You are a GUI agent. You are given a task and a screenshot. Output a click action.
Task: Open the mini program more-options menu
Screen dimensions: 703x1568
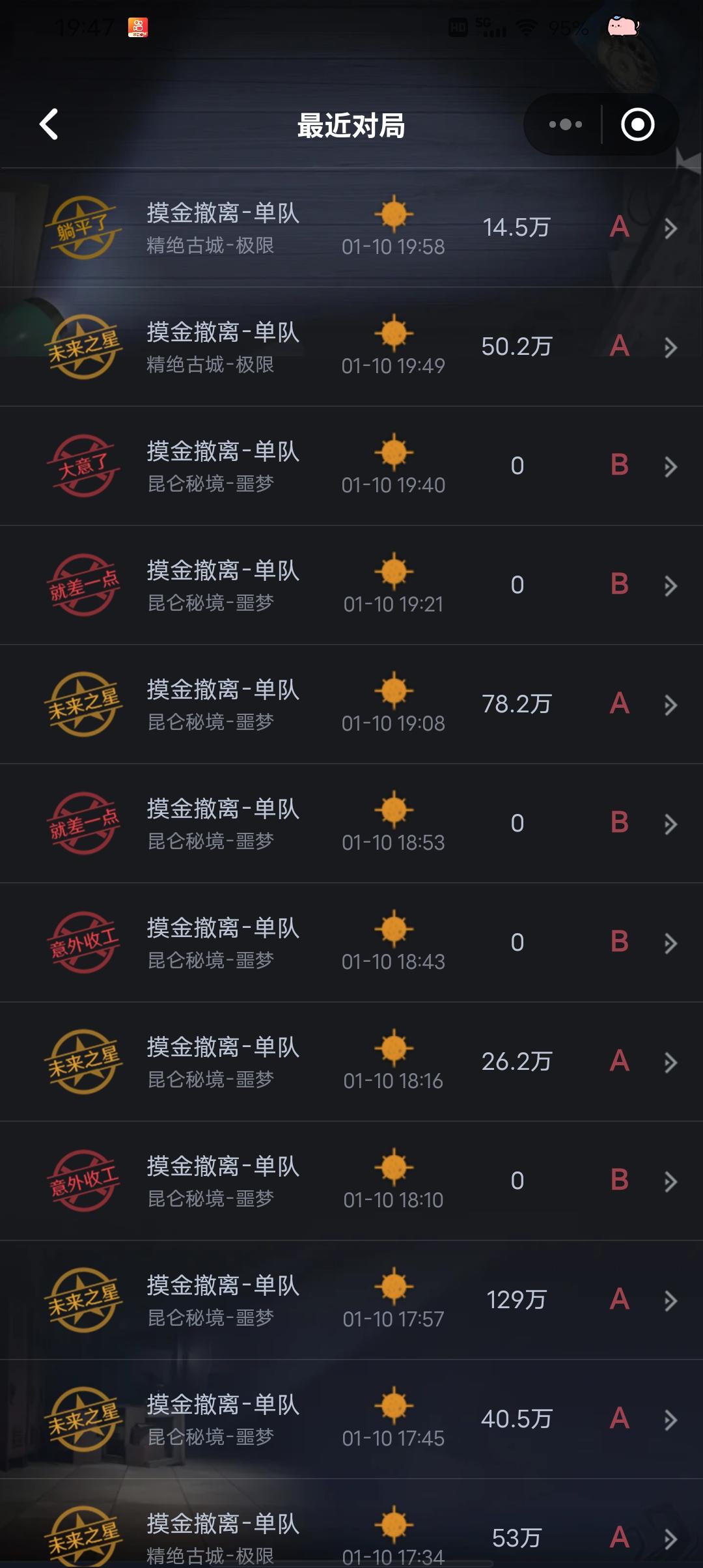coord(565,124)
